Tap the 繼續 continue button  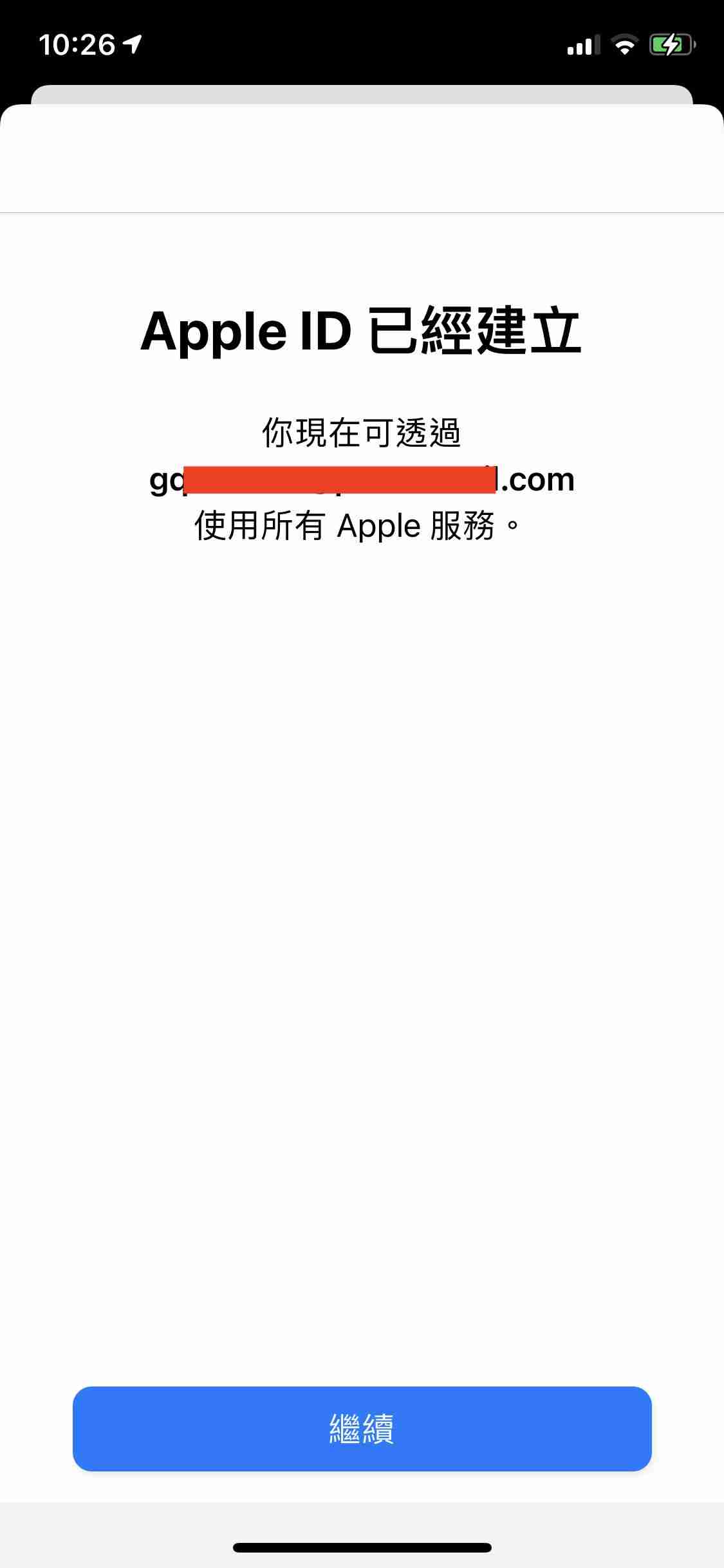(362, 1428)
